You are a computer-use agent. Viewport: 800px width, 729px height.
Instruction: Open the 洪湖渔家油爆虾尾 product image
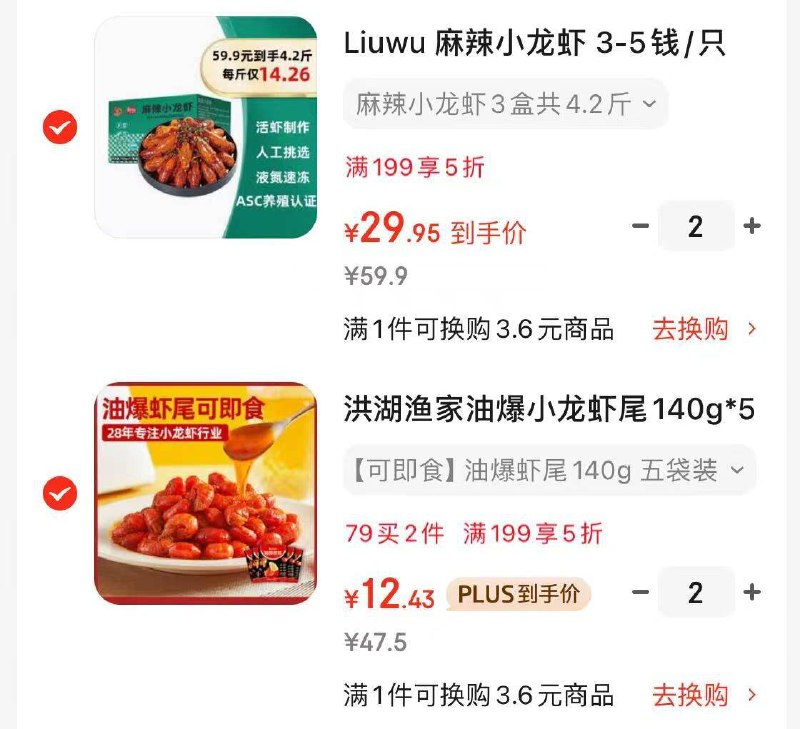point(205,493)
